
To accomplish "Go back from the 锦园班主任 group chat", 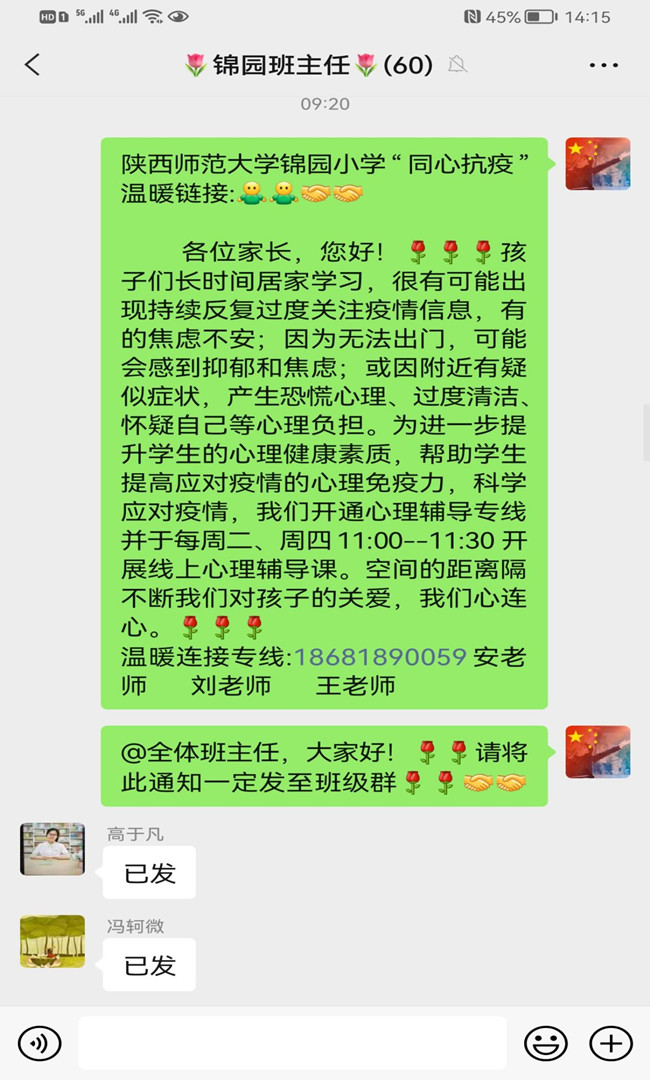I will tap(32, 65).
